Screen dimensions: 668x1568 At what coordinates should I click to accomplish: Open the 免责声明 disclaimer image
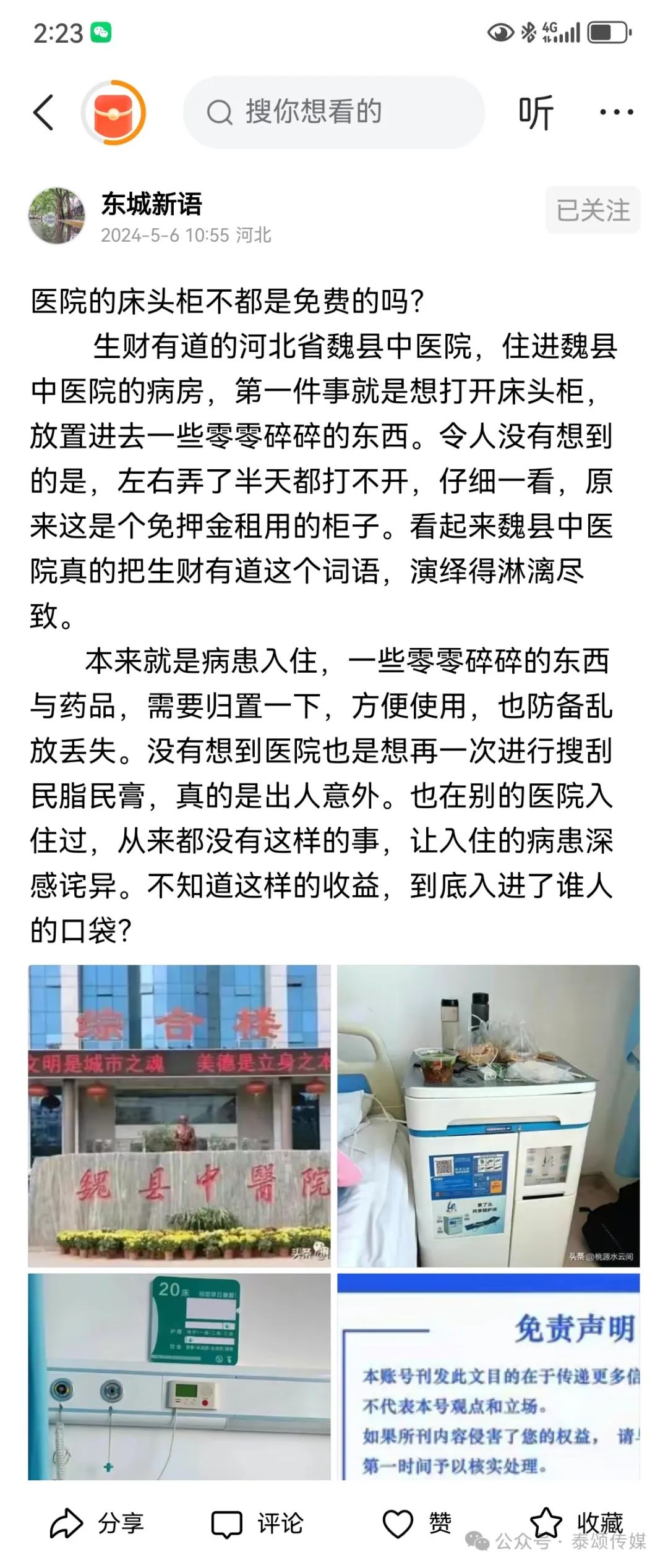(488, 1376)
